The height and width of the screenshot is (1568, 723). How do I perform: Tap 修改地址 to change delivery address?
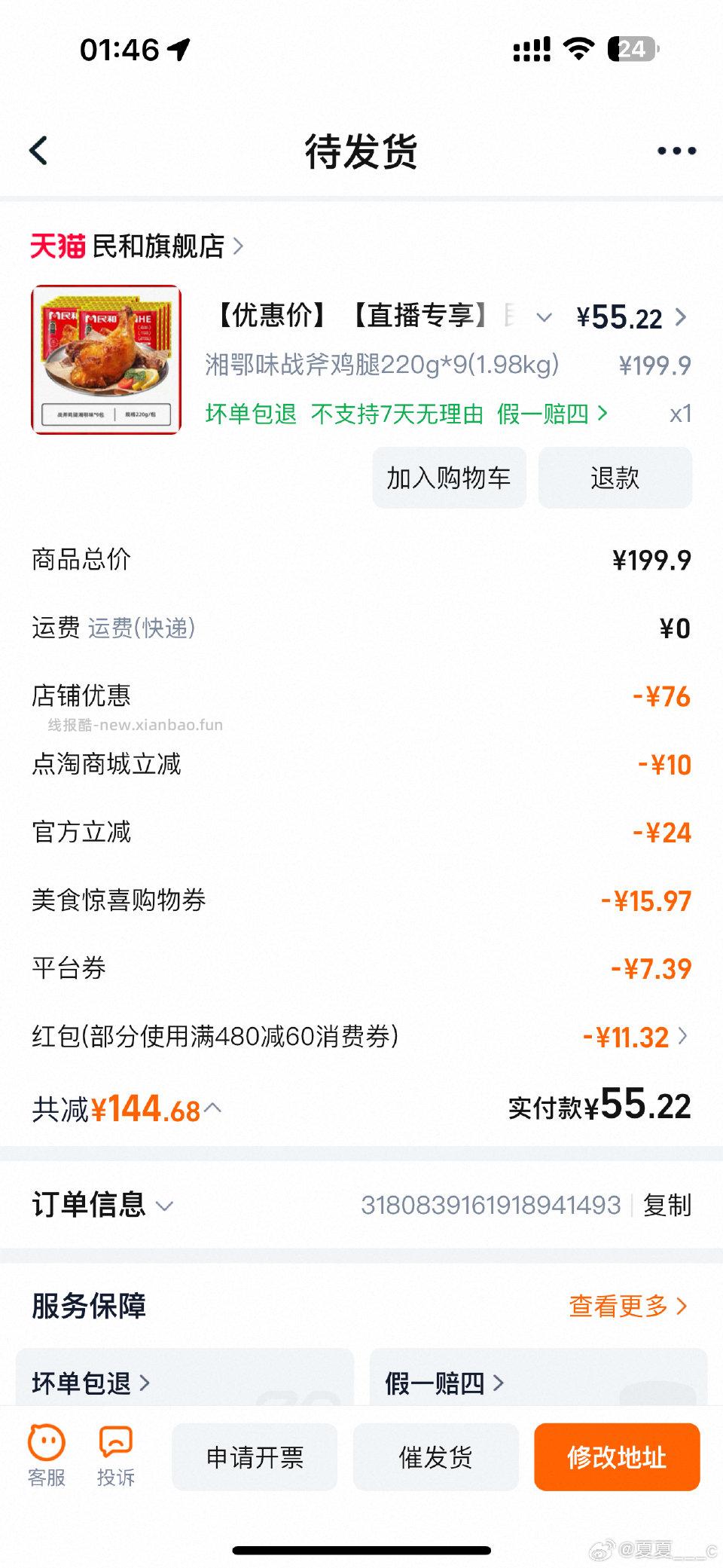[617, 1456]
